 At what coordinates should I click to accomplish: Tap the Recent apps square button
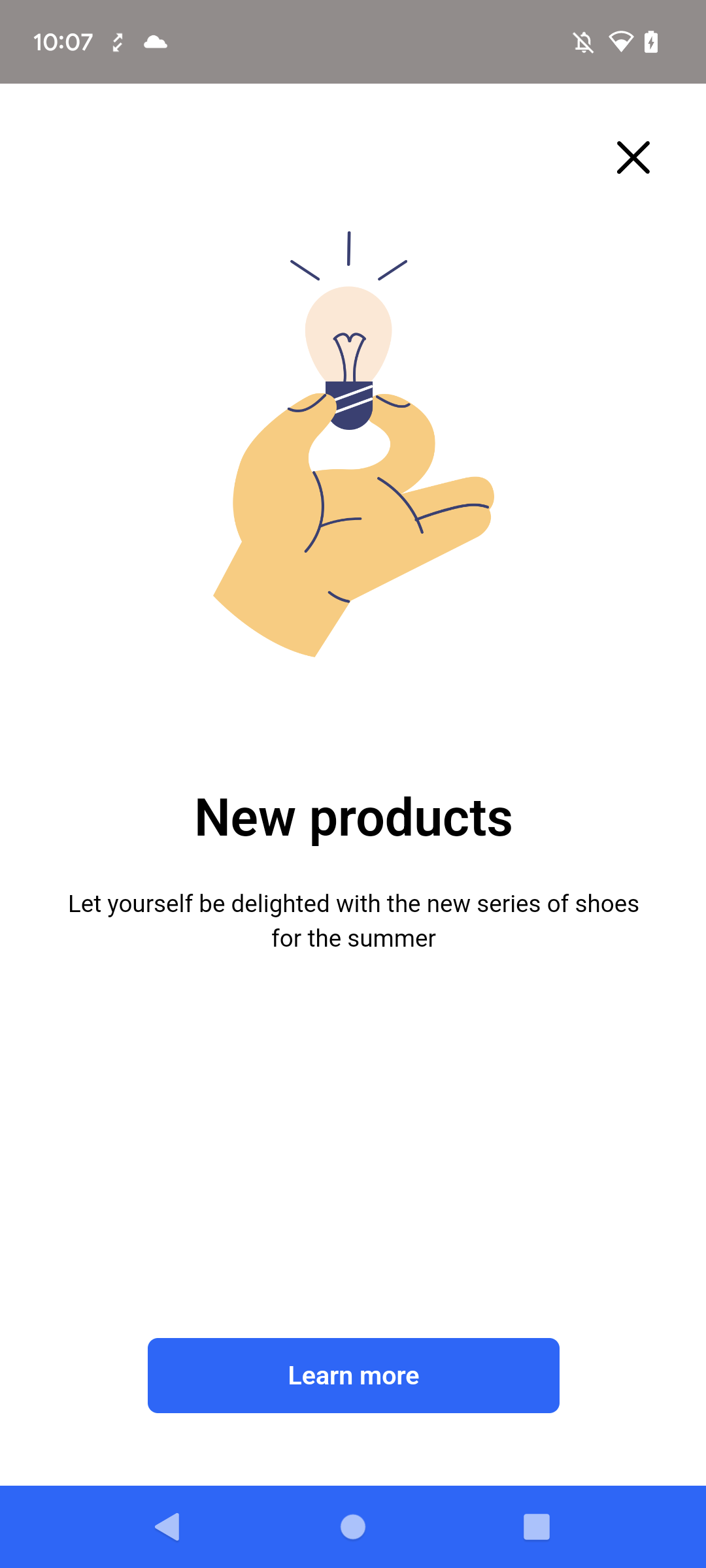(x=537, y=1527)
